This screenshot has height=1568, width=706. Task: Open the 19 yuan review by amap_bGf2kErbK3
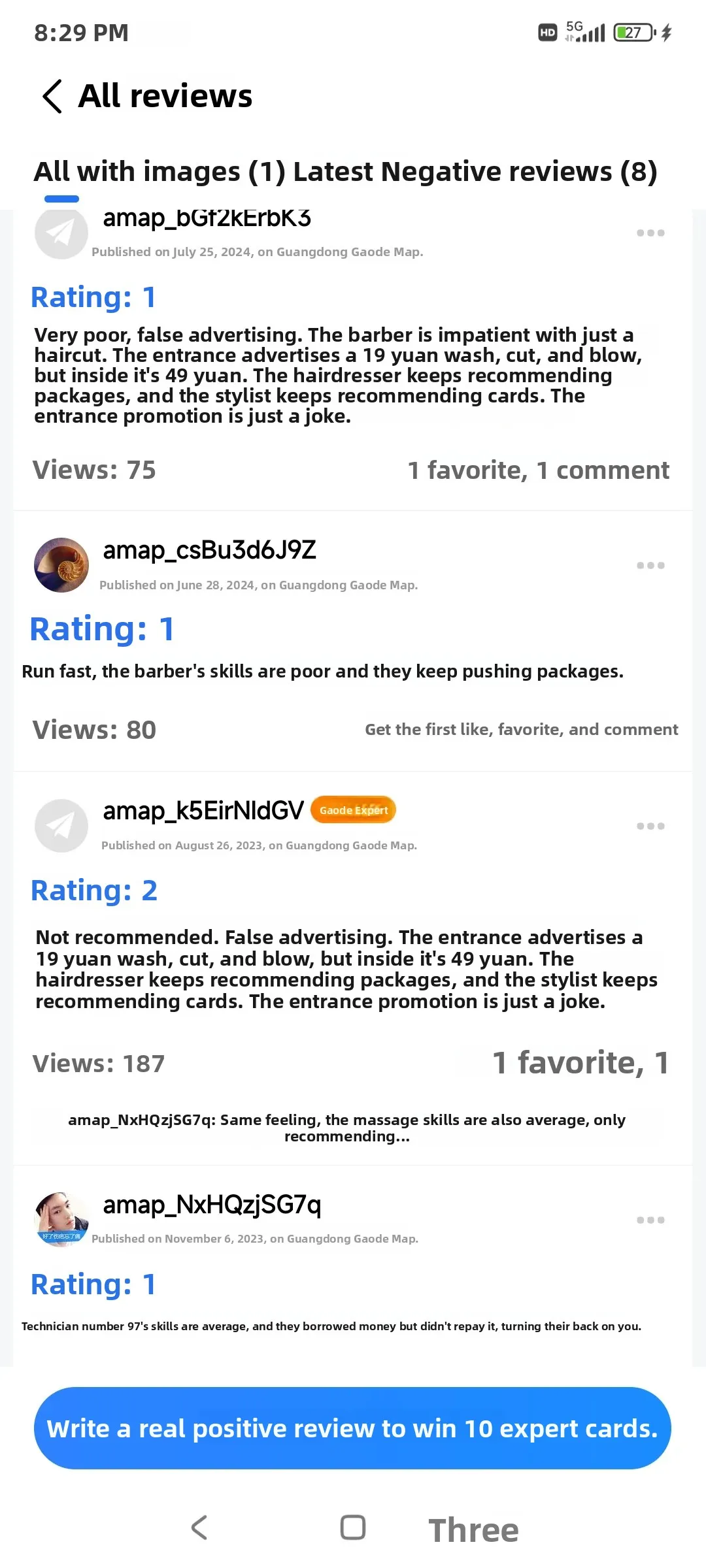338,376
